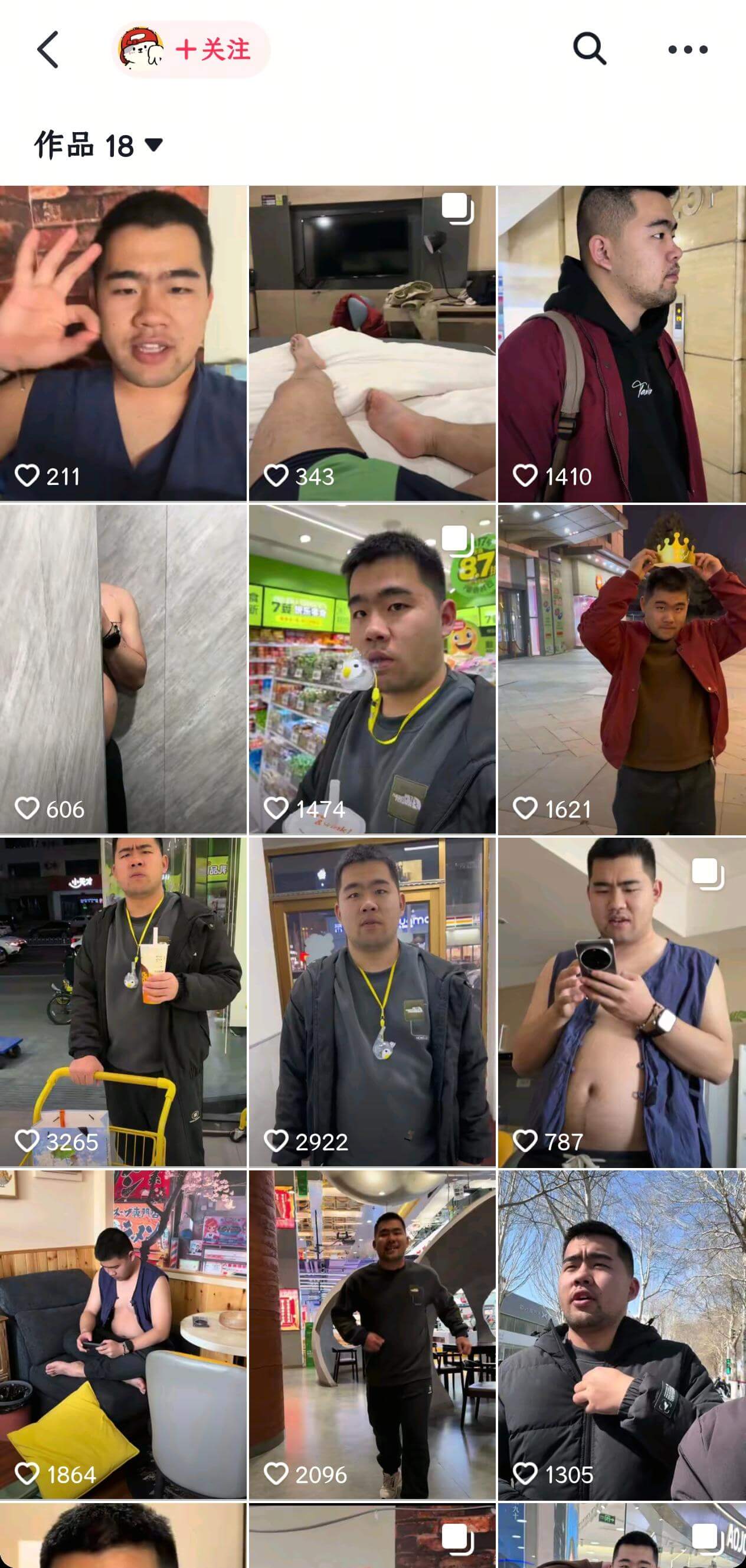Select the post with 1474 likes
The image size is (746, 1568).
tap(372, 668)
